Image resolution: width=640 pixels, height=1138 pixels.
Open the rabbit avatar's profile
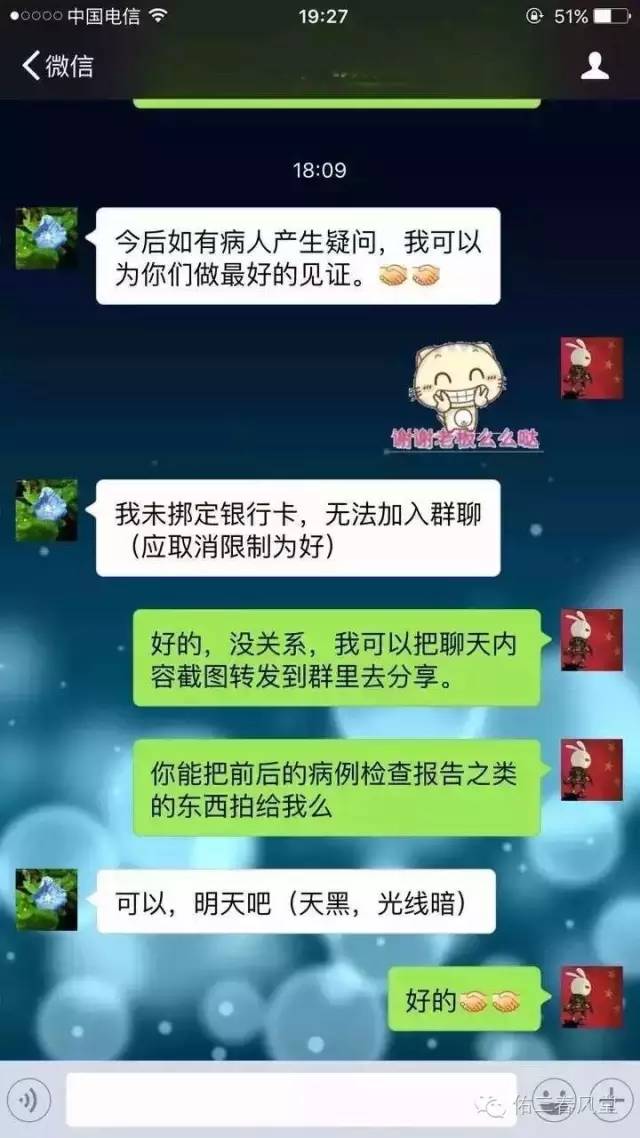[x=591, y=368]
